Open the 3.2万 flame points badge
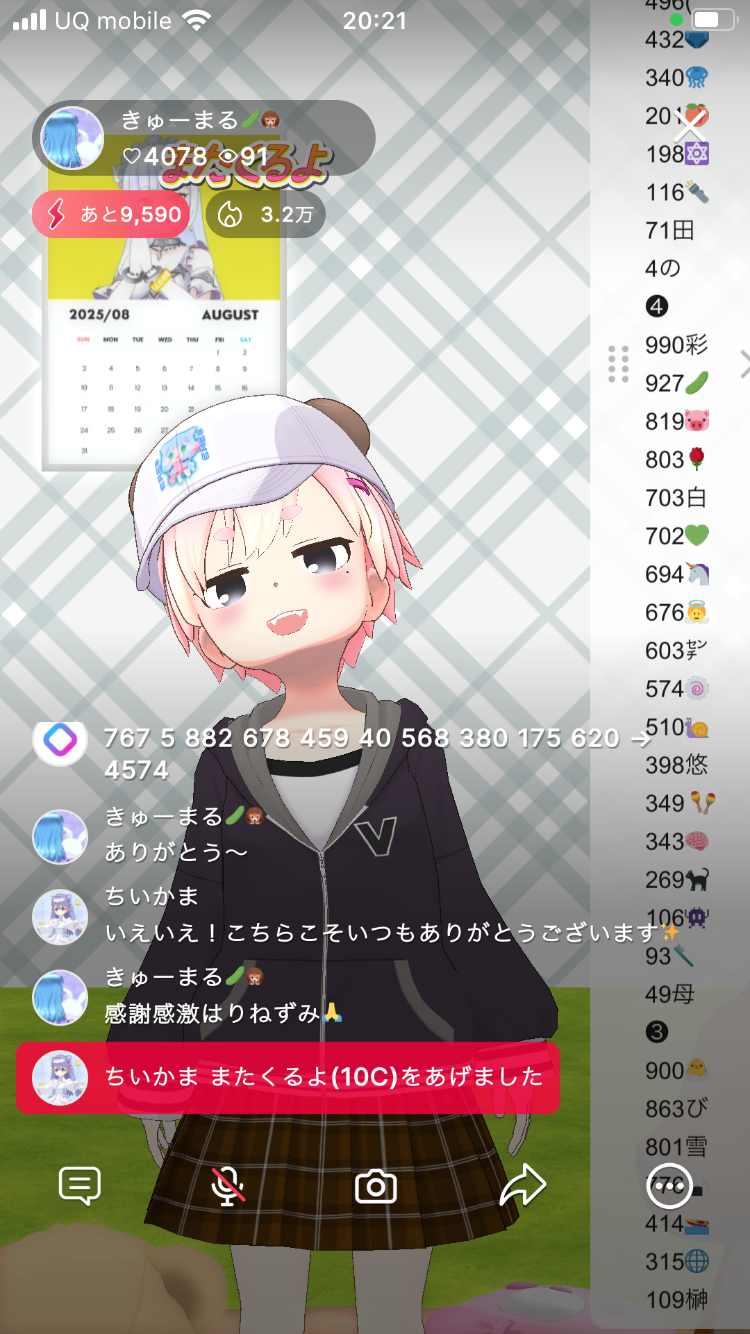Viewport: 750px width, 1334px height. pyautogui.click(x=265, y=214)
